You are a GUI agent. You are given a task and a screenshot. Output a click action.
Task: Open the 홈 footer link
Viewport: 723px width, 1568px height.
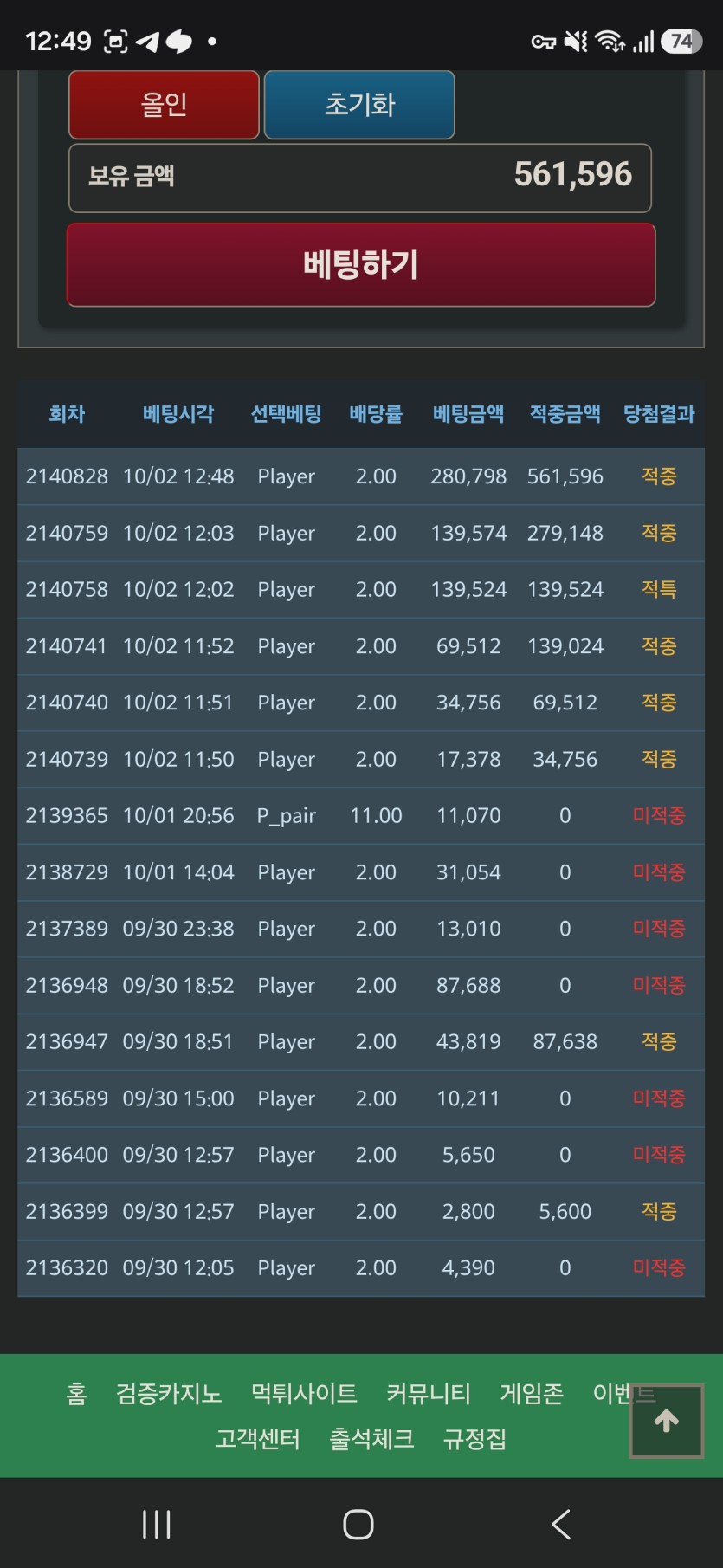(76, 1394)
